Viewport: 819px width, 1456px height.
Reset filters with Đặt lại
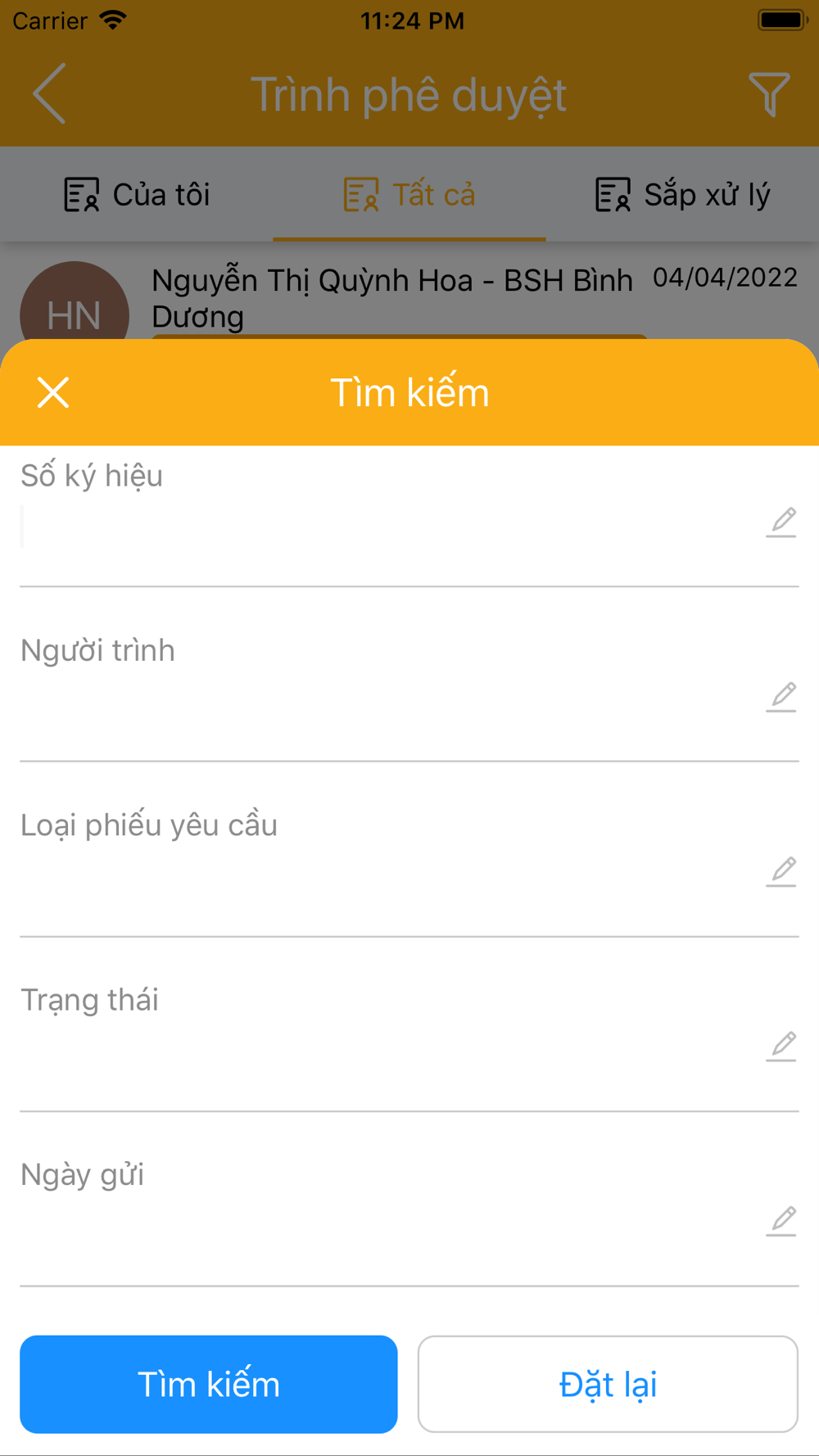coord(608,1384)
